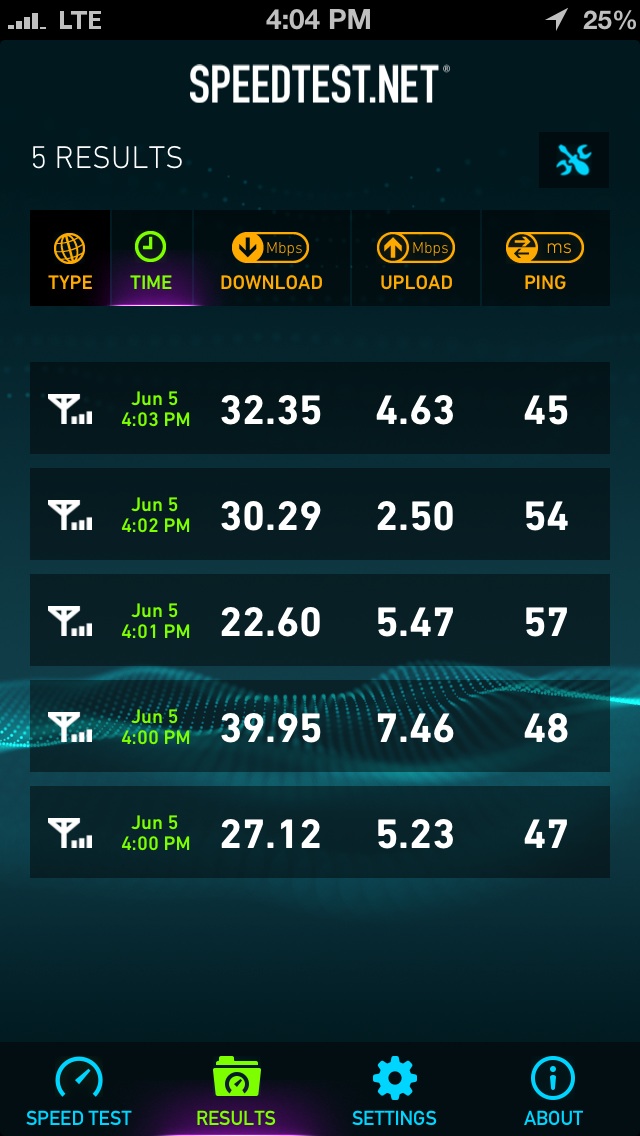Sort results by Download speed
Viewport: 640px width, 1136px height.
tap(271, 259)
